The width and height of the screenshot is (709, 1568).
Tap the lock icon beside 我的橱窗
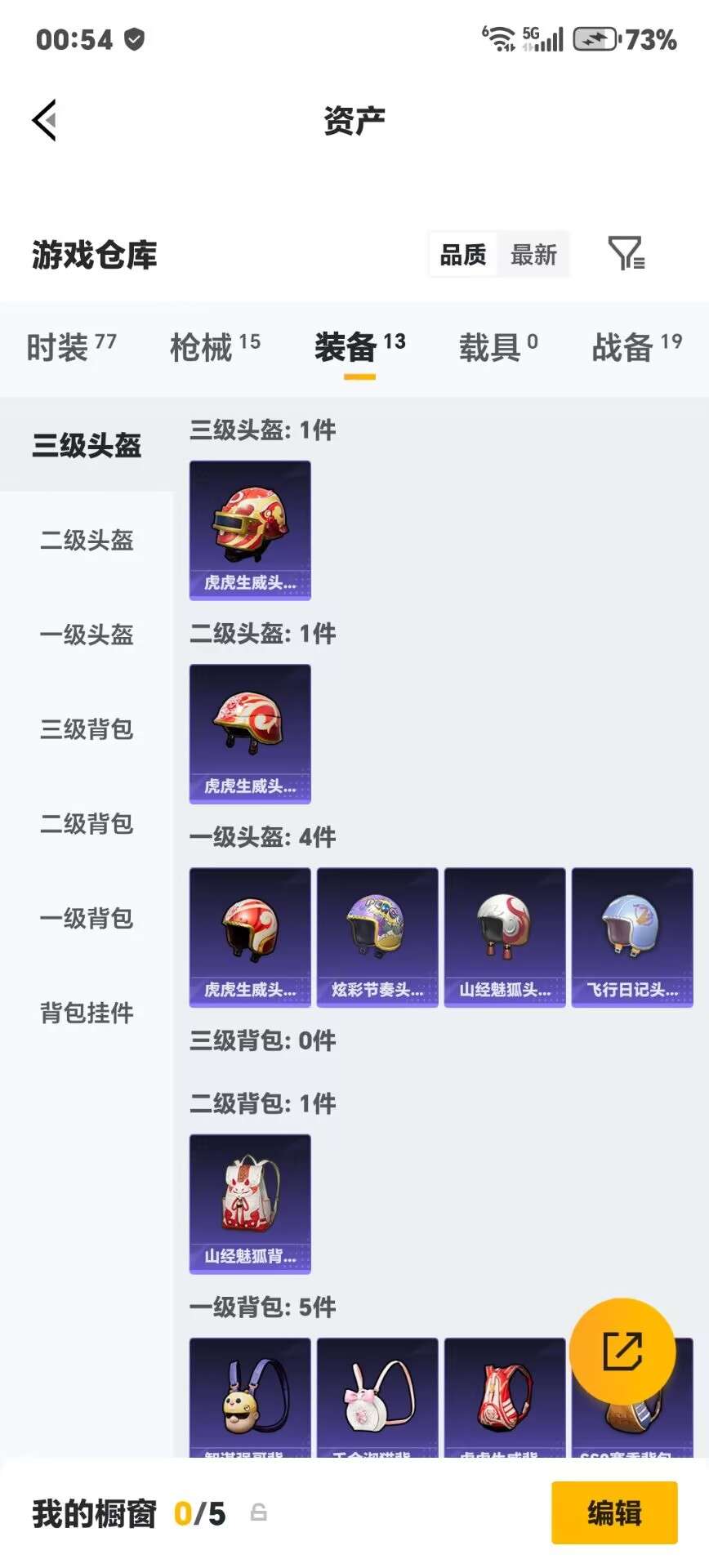(x=259, y=1512)
